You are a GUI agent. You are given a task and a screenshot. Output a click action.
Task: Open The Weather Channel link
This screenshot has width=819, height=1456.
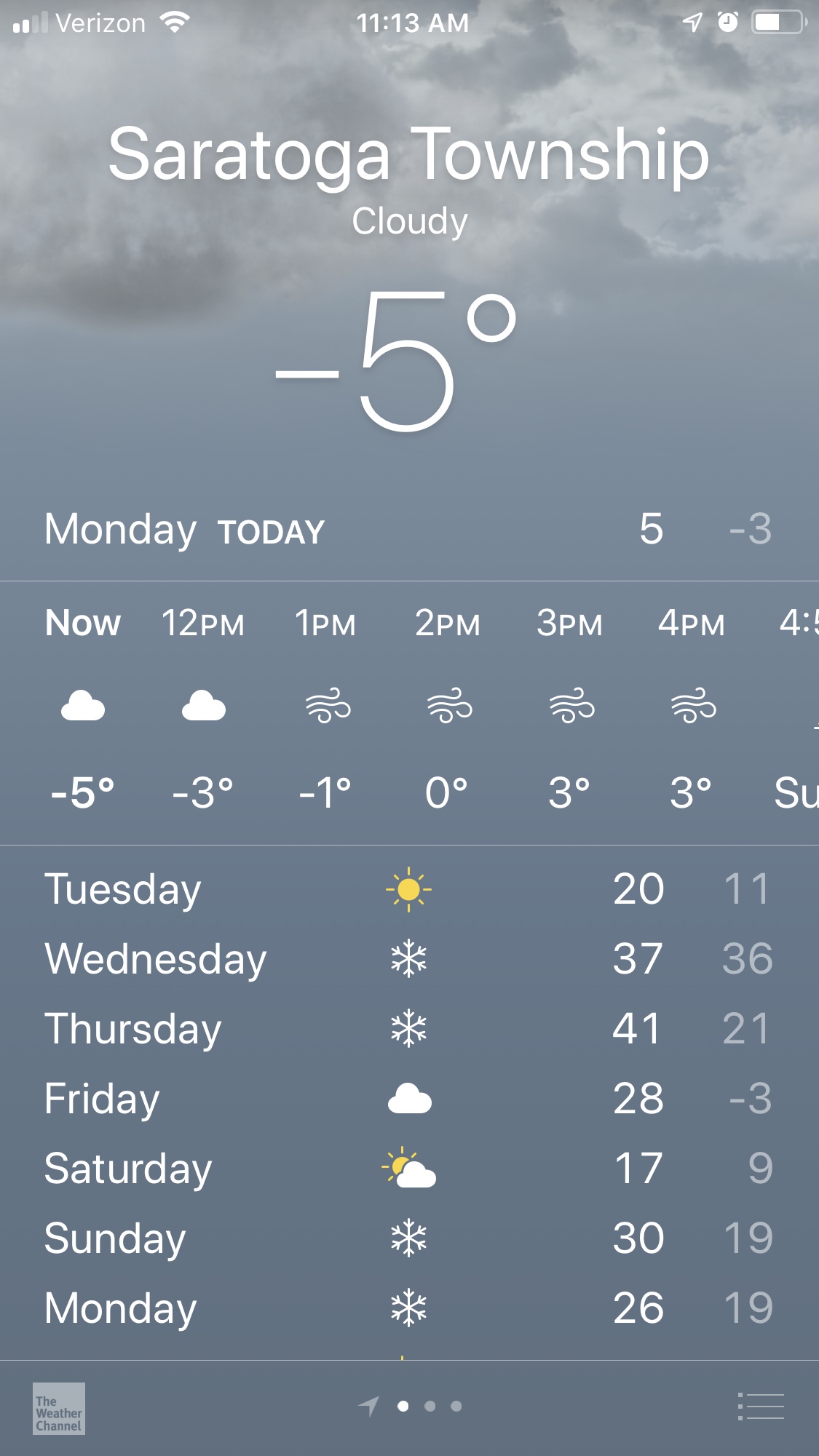coord(59,1408)
